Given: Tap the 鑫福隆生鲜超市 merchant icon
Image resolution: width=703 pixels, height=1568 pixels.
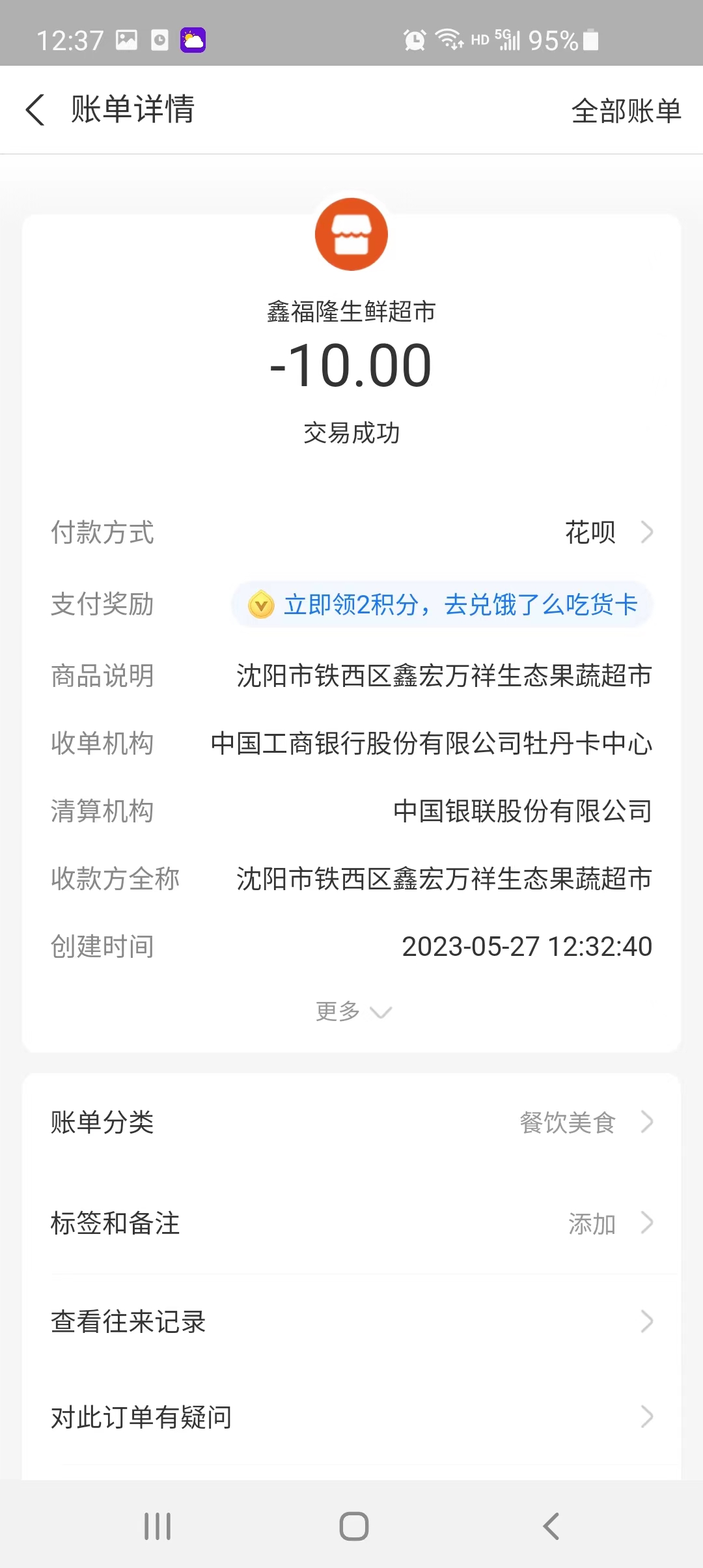Looking at the screenshot, I should click(x=351, y=234).
